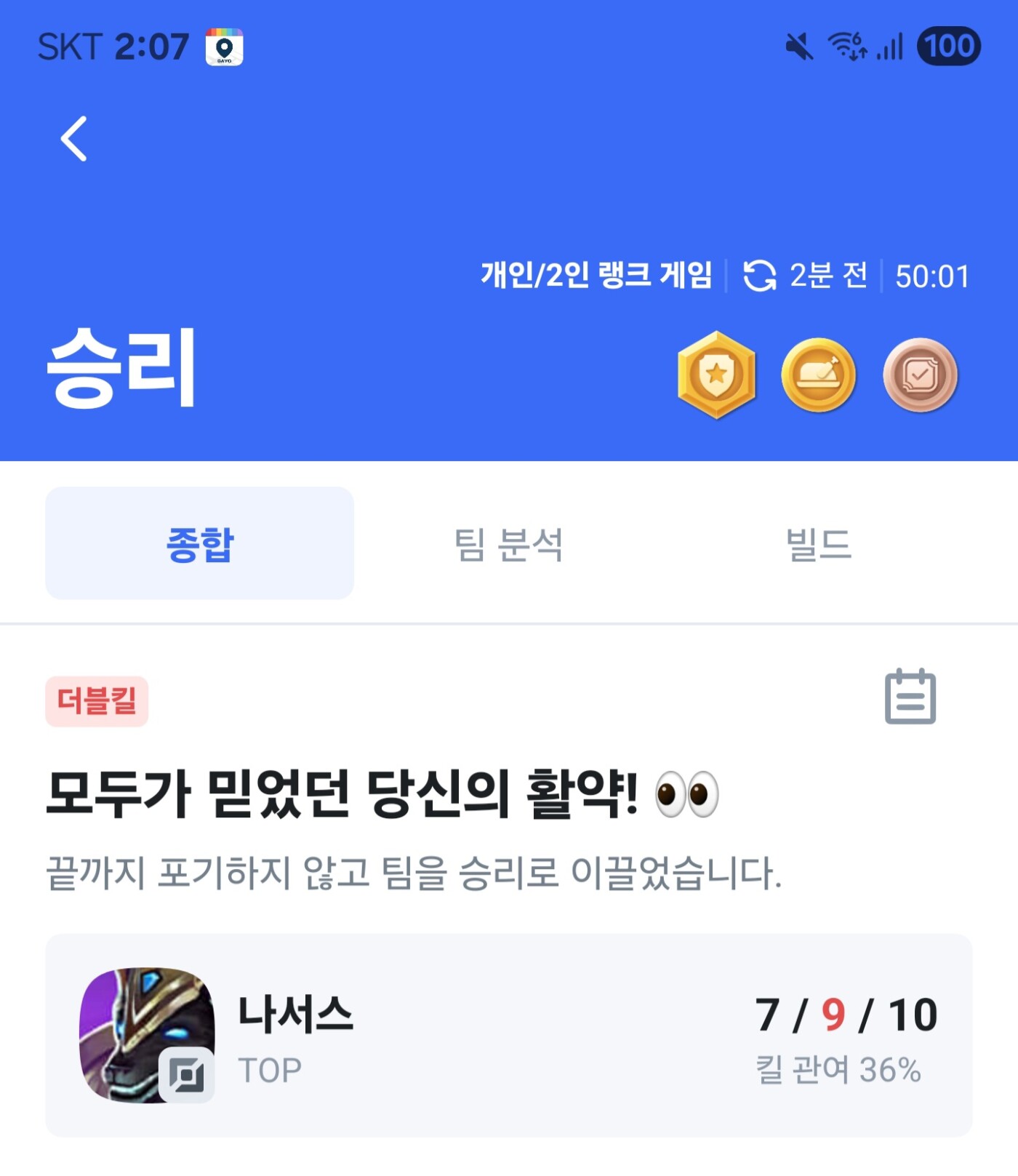This screenshot has width=1018, height=1176.
Task: Open the gold chicken badge
Action: 818,375
